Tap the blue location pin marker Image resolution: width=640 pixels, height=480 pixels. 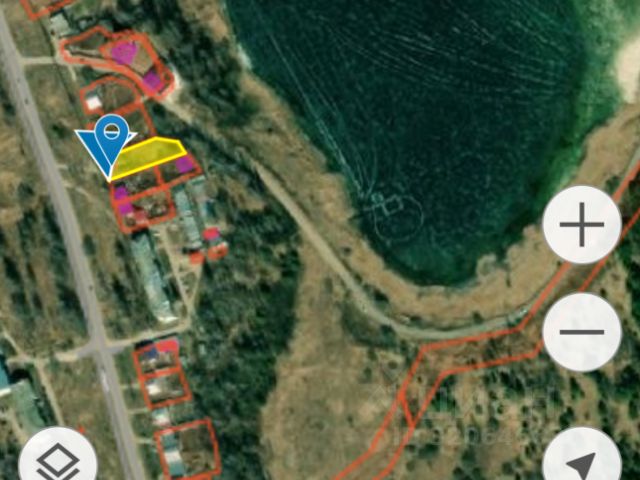pyautogui.click(x=106, y=143)
